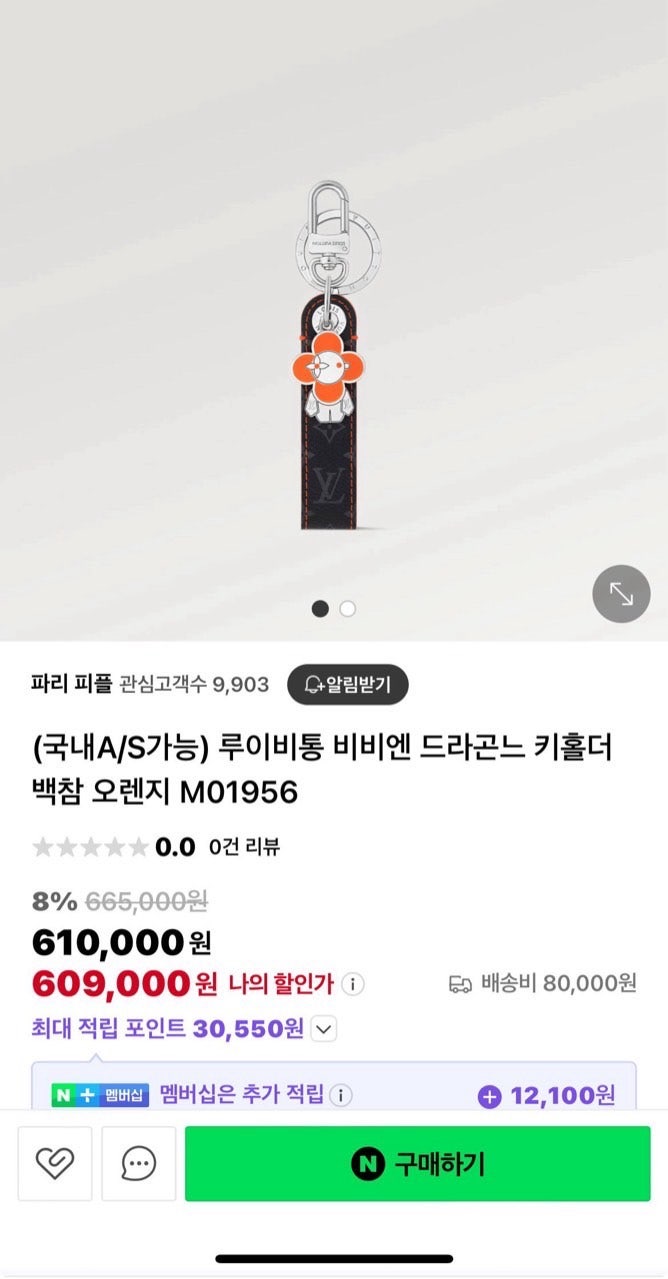Show 멤버십 추가 적립 info

click(342, 1095)
